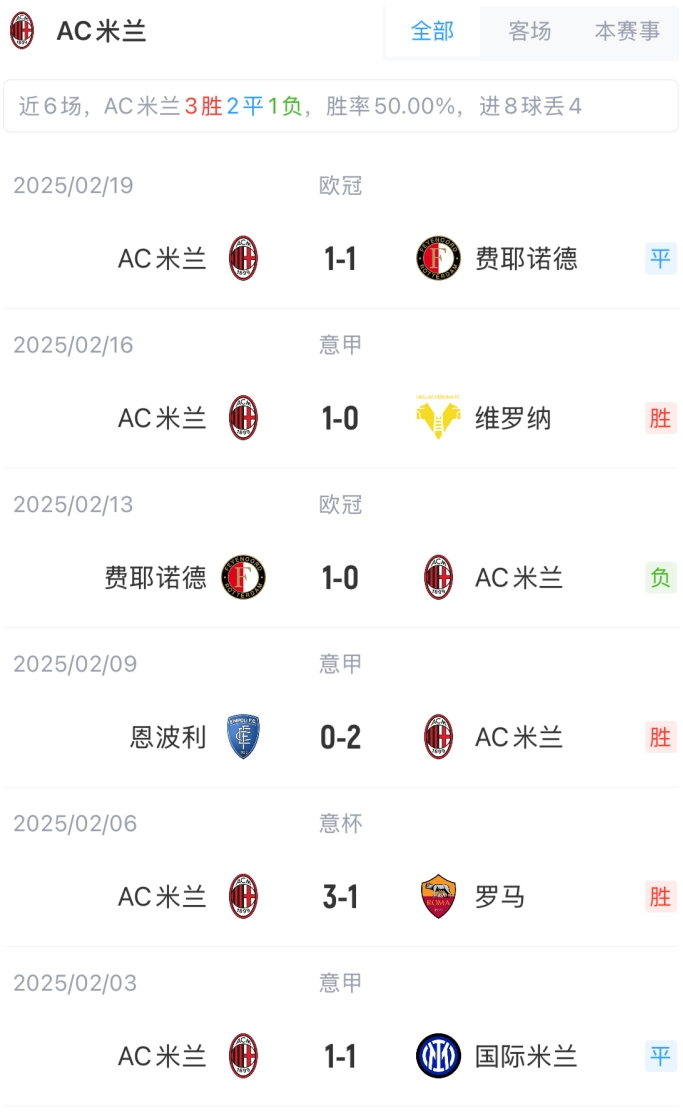The width and height of the screenshot is (683, 1115).
Task: Switch to the 本赛事 tab
Action: point(627,31)
